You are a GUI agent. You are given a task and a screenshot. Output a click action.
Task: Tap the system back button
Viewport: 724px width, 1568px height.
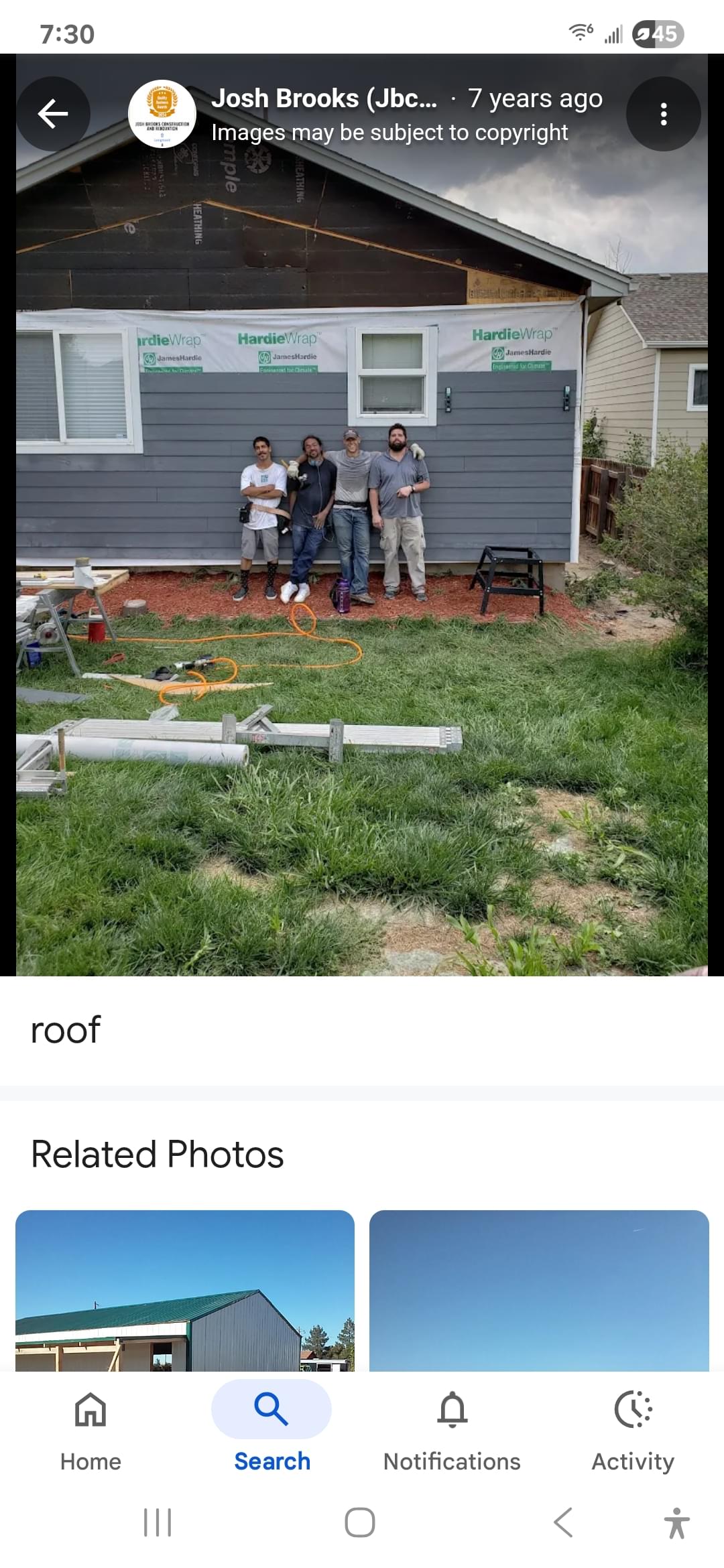563,1522
